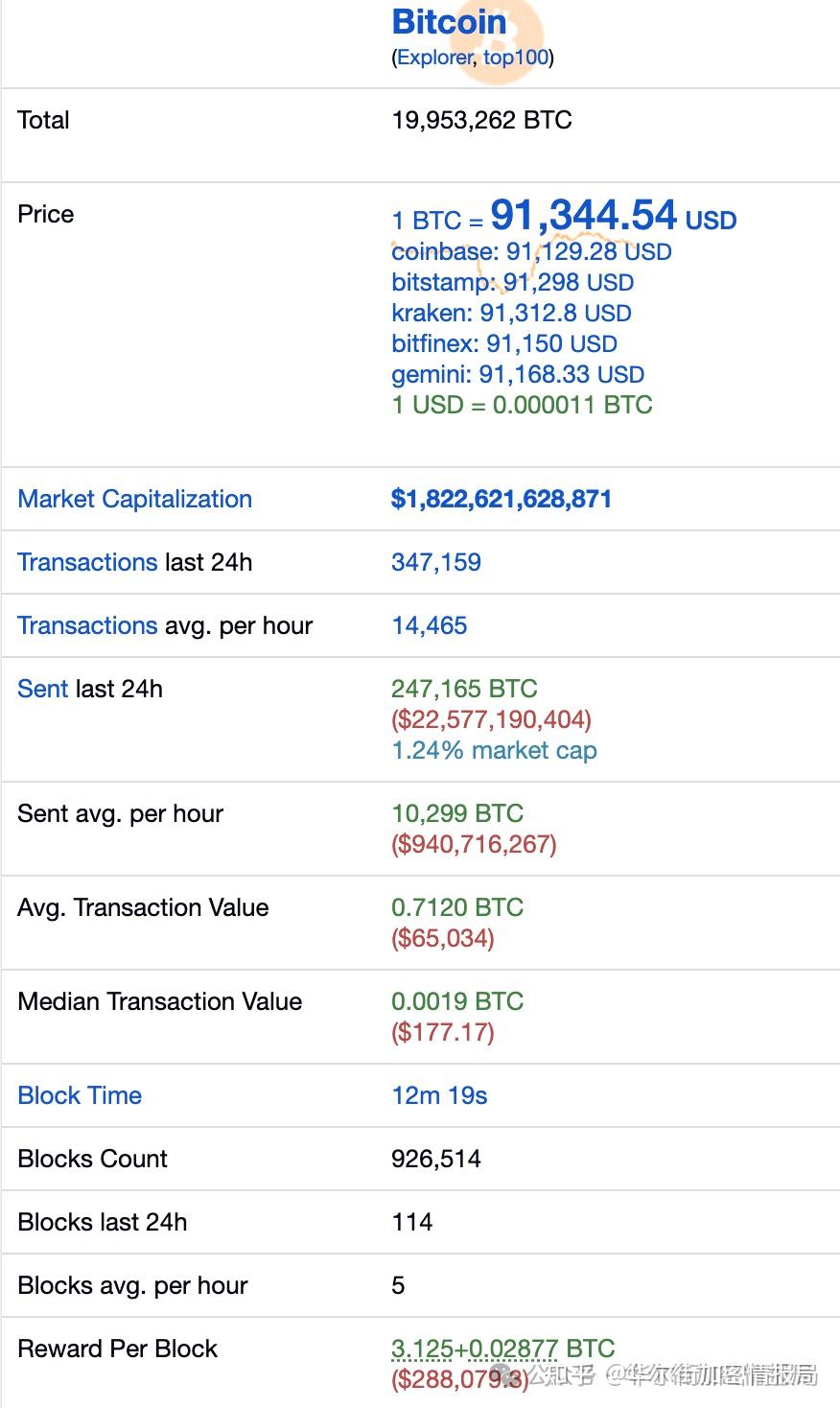Click the gemini price quote

tap(517, 374)
